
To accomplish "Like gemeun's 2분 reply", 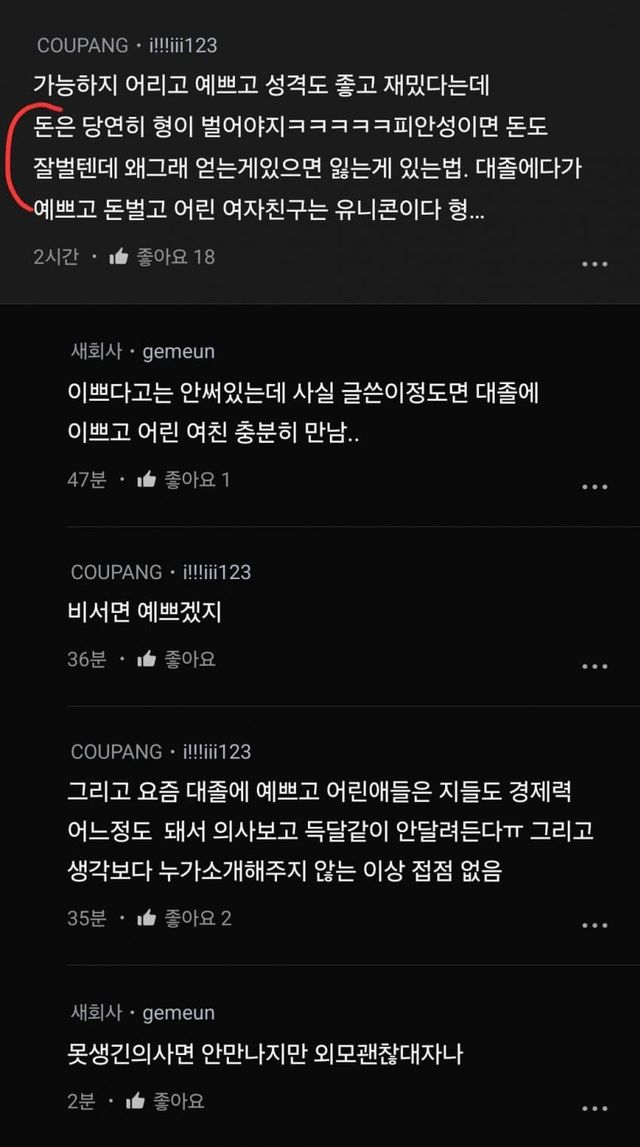I will click(136, 1102).
